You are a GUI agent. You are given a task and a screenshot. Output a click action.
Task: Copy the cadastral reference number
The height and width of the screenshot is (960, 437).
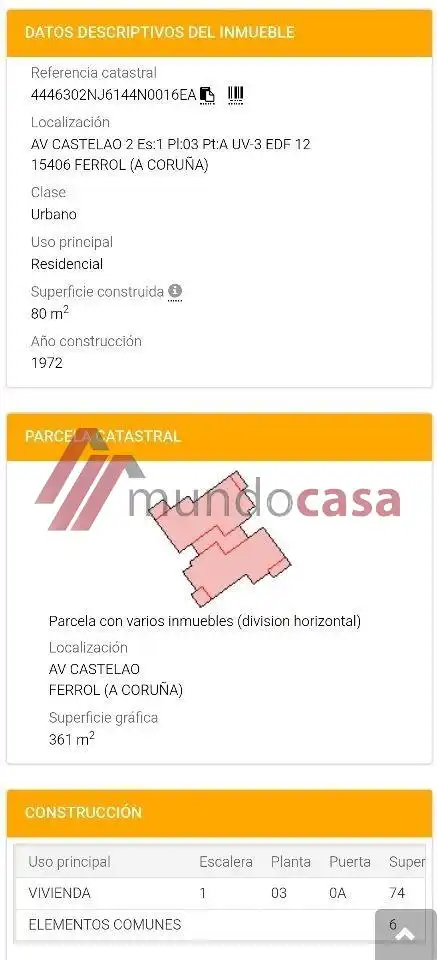pyautogui.click(x=208, y=96)
